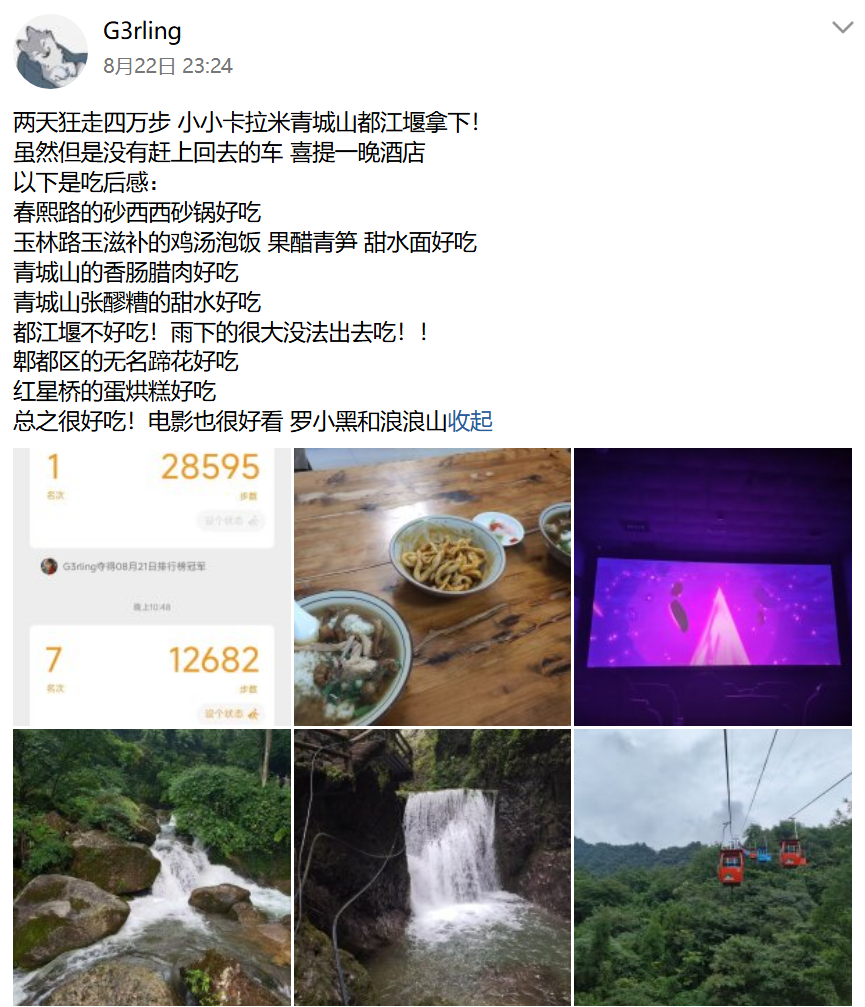Open the rocky mountain stream photo
This screenshot has height=1007, width=865.
(148, 868)
